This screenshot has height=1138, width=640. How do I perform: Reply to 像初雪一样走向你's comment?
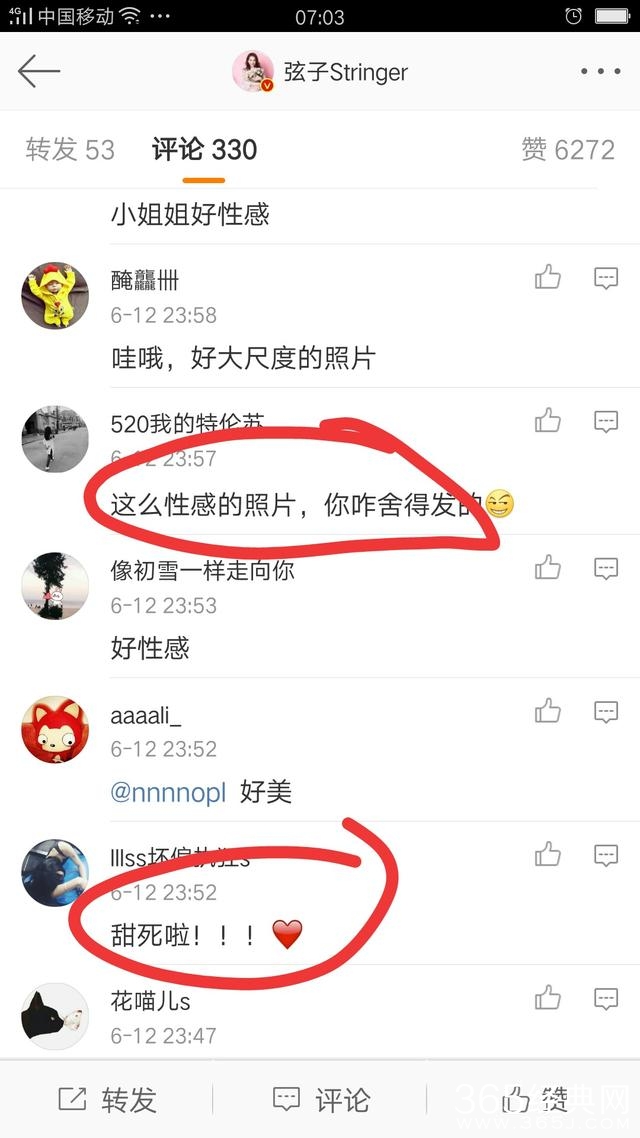coord(606,568)
